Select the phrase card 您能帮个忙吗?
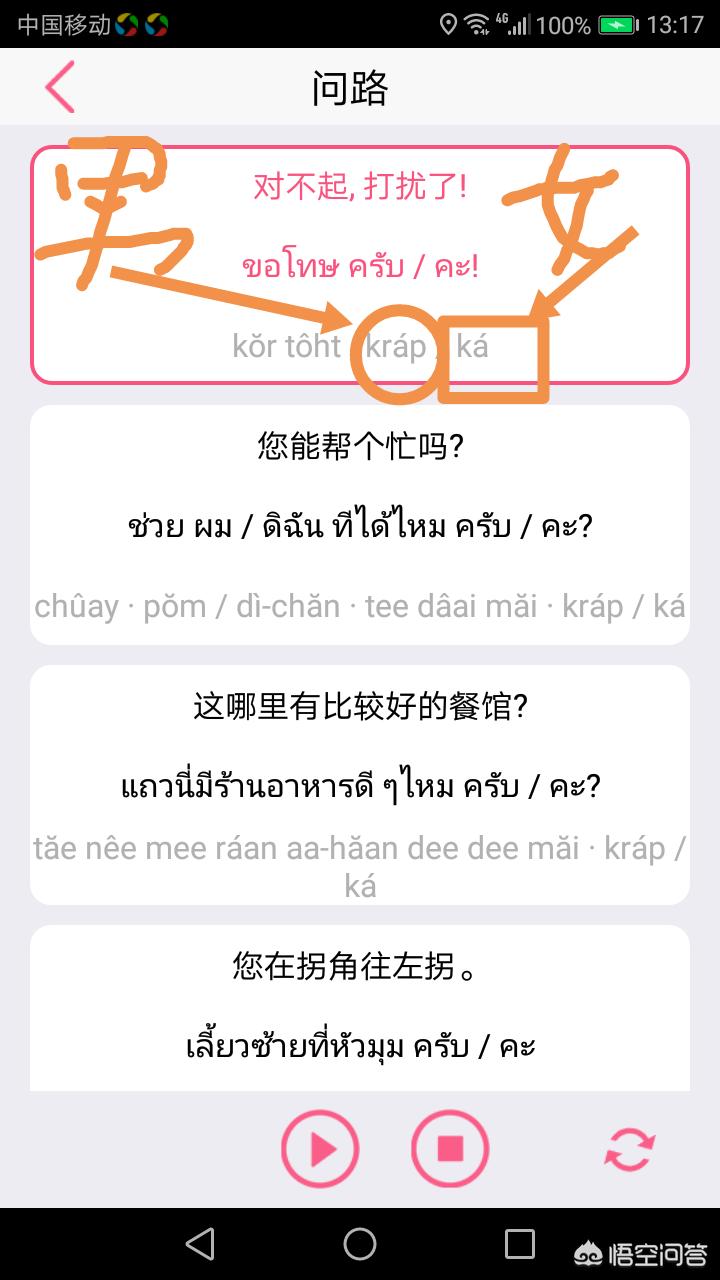Viewport: 720px width, 1280px height. [x=360, y=524]
